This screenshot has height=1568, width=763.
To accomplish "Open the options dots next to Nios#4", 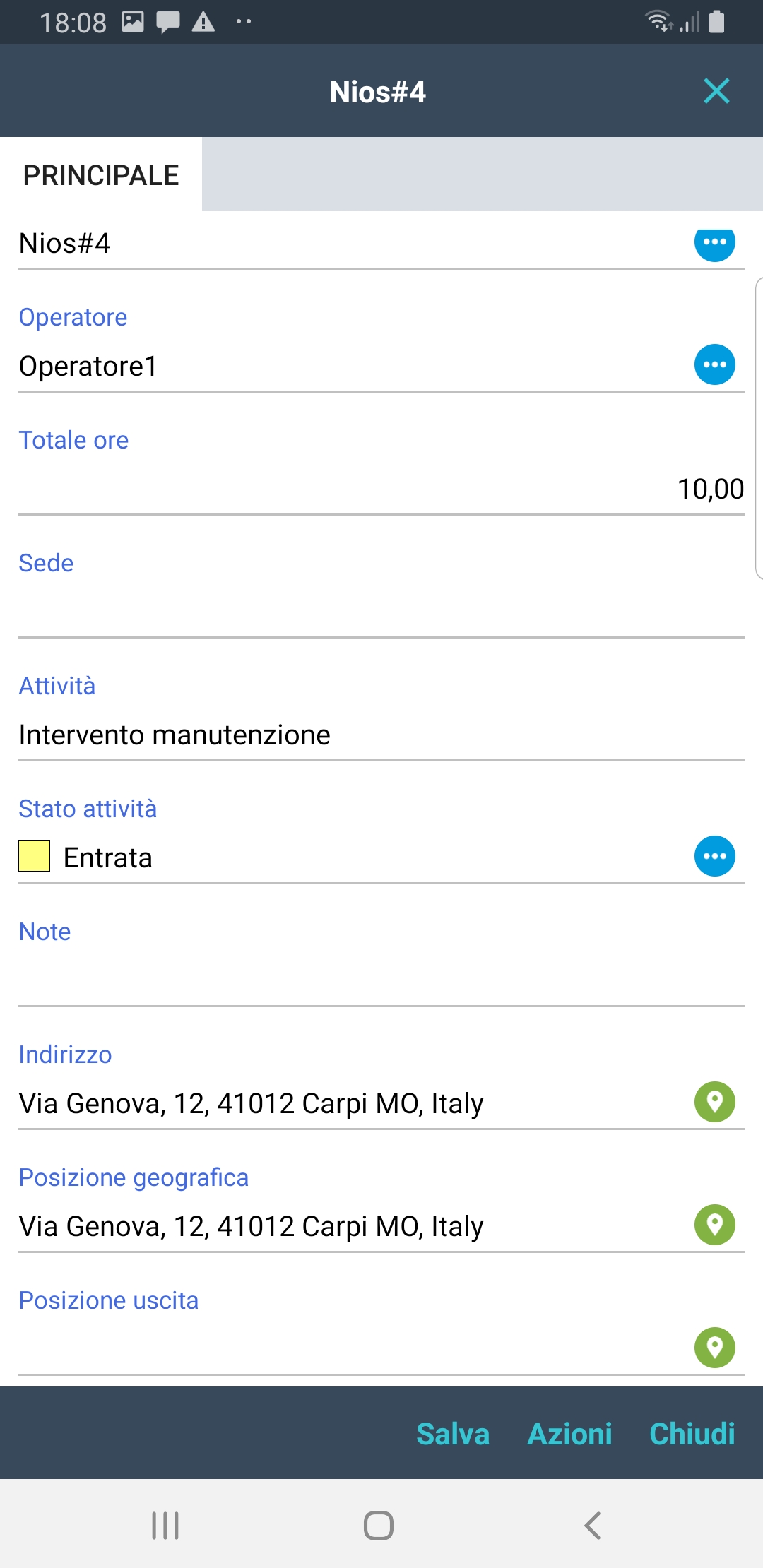I will pyautogui.click(x=714, y=242).
